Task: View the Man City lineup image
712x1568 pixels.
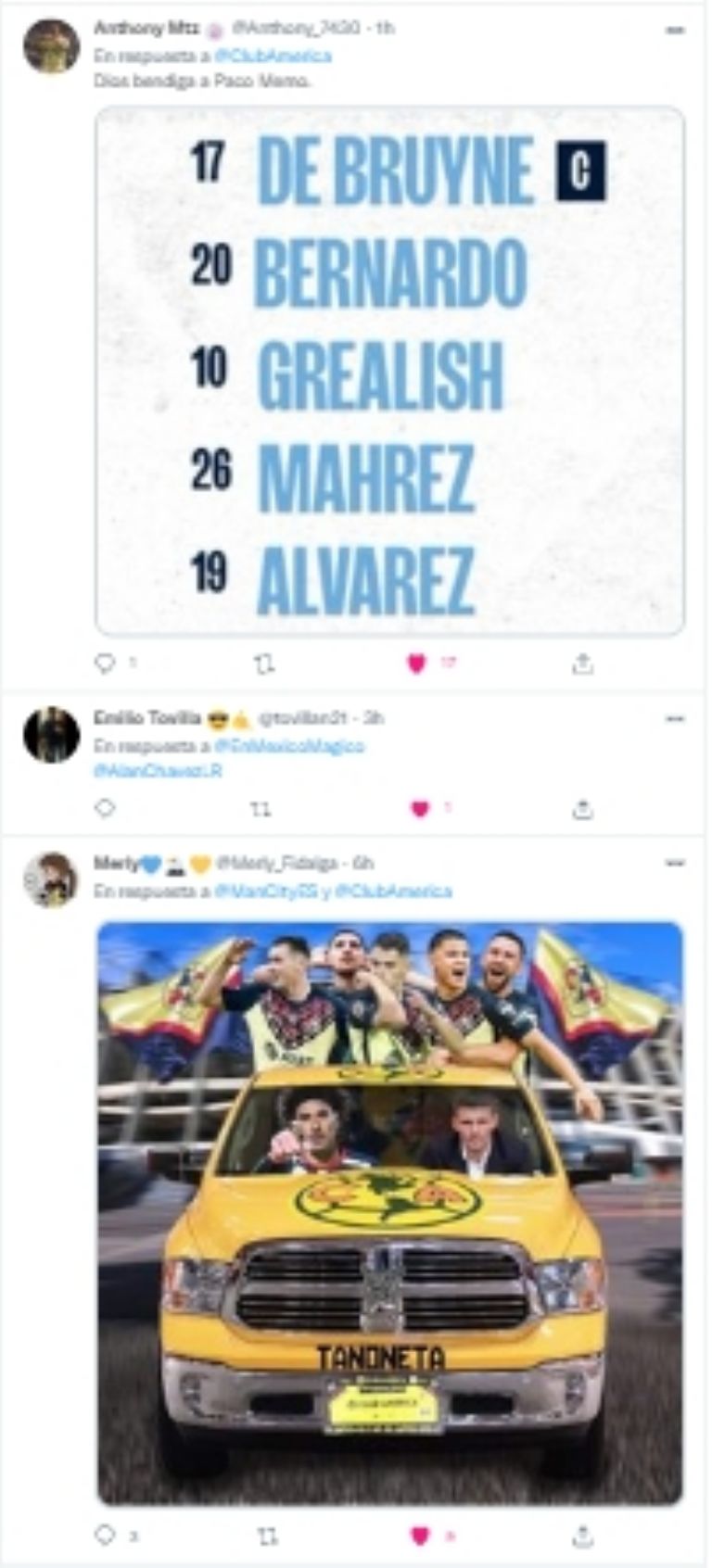Action: click(389, 371)
